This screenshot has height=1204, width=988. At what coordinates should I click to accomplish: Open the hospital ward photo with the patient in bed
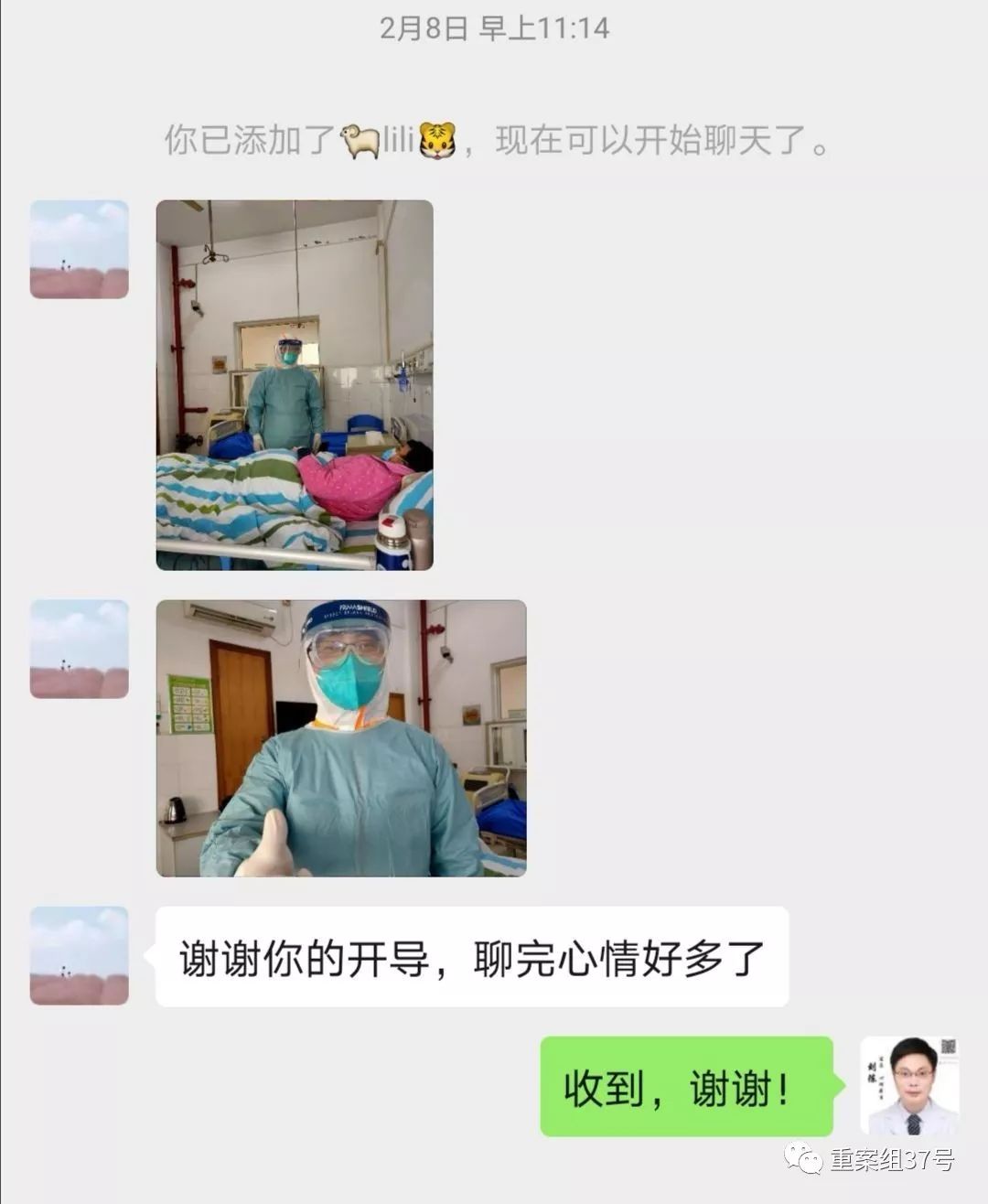click(295, 384)
